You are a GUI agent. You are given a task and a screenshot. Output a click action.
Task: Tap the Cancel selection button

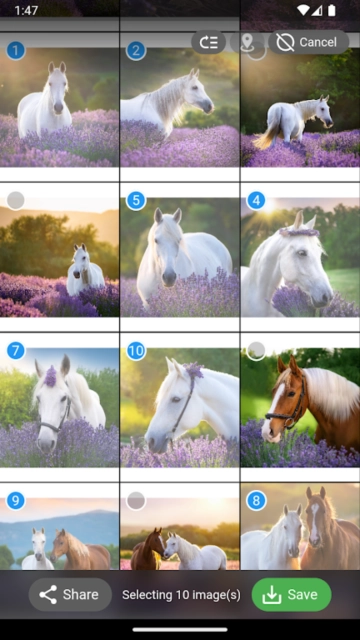click(309, 42)
